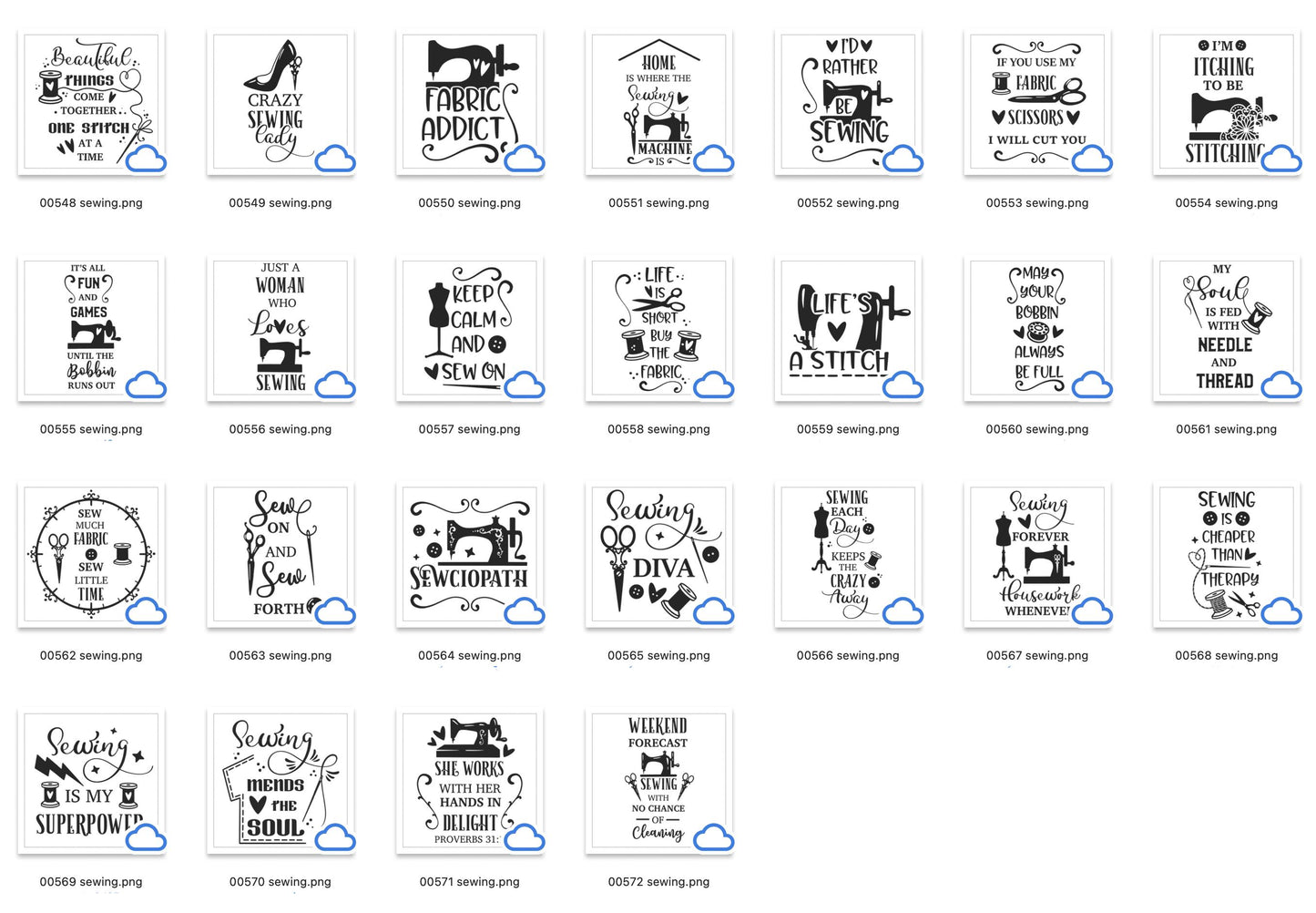Open file 00554 sewing.png
Viewport: 1316px width, 913px height.
point(1226,102)
